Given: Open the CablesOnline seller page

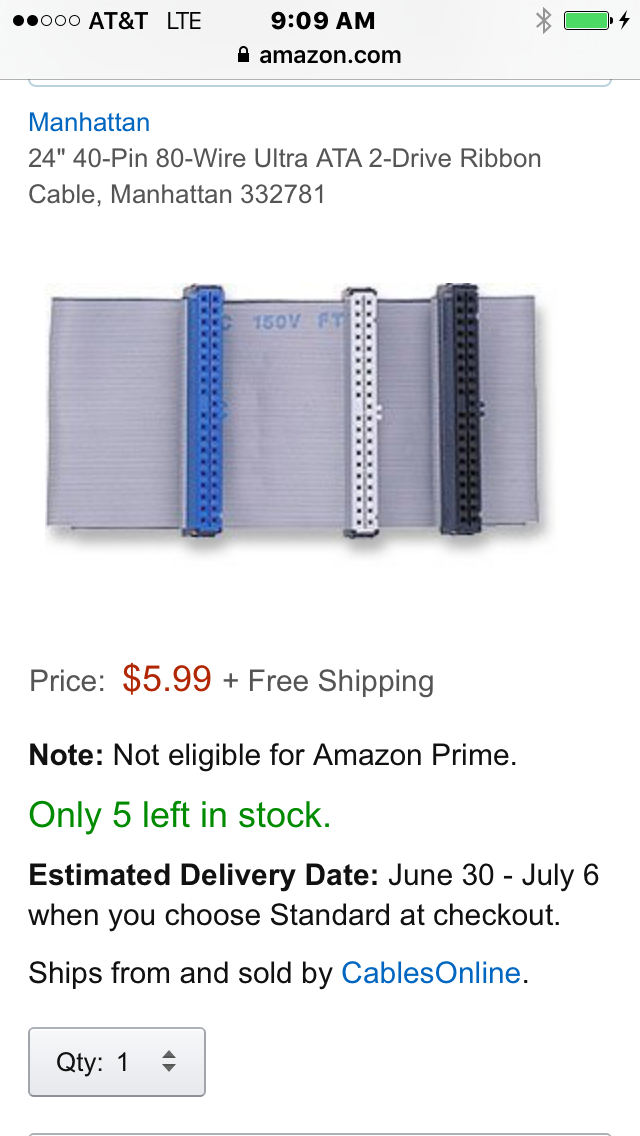Looking at the screenshot, I should click(x=431, y=972).
